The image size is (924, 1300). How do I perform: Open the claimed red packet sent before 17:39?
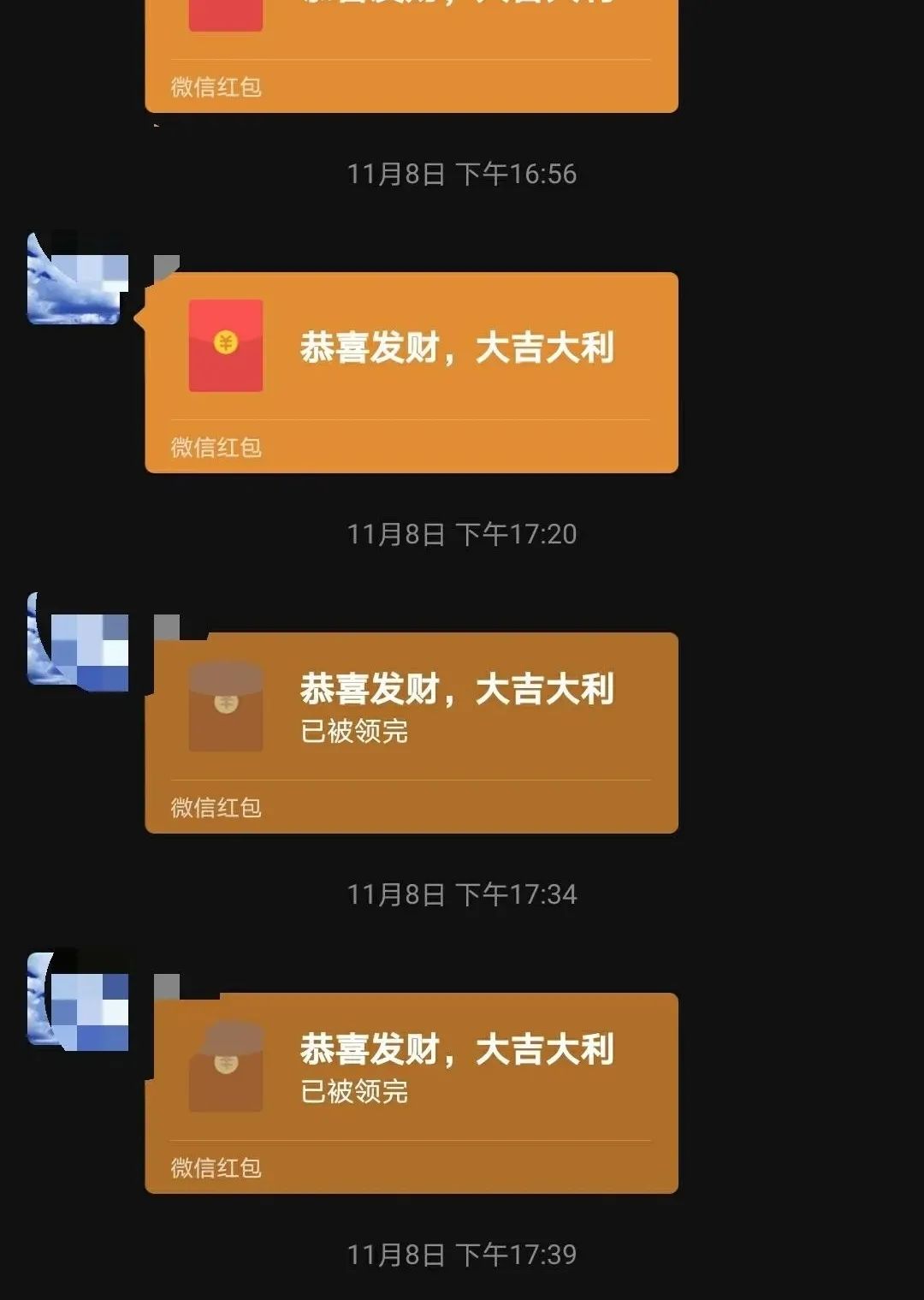pyautogui.click(x=411, y=1093)
